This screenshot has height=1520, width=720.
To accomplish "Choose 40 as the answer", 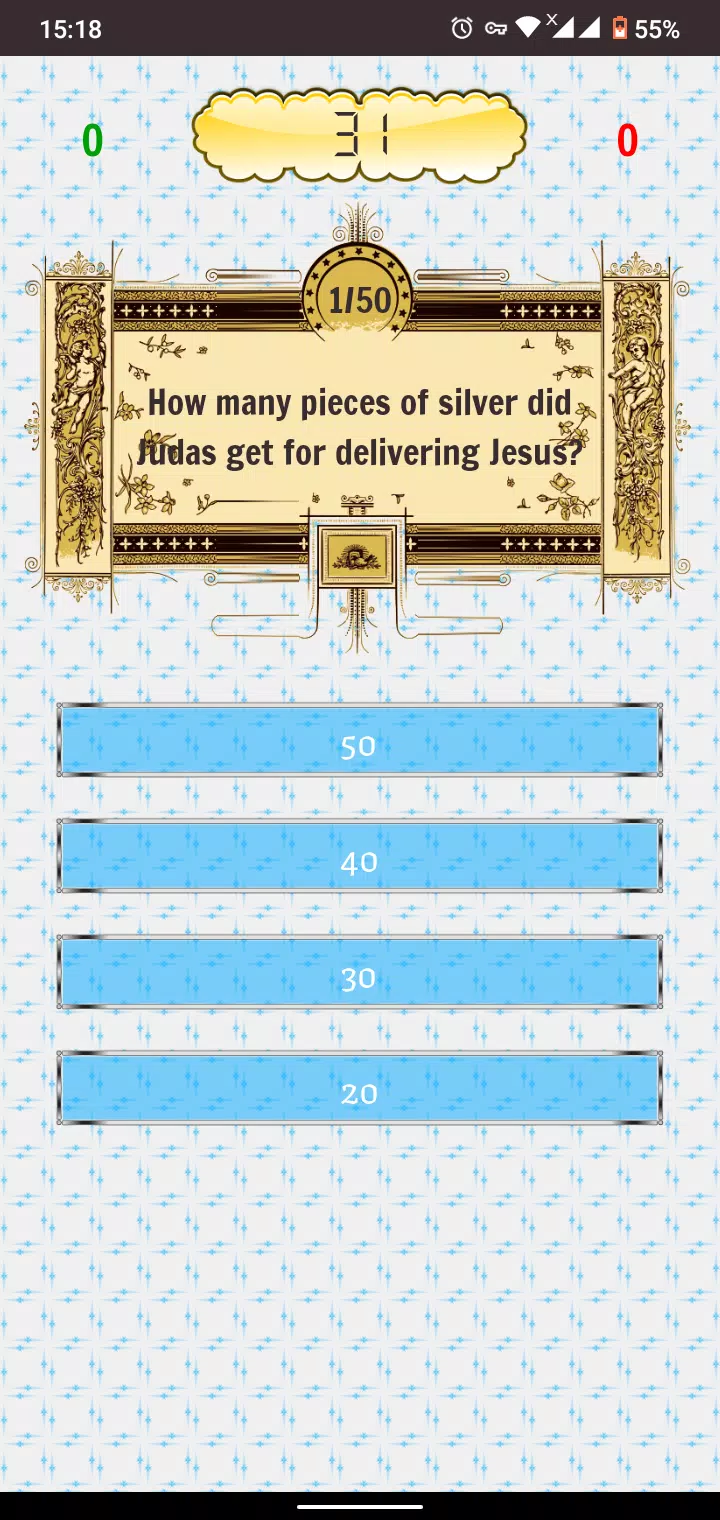I will tap(359, 857).
